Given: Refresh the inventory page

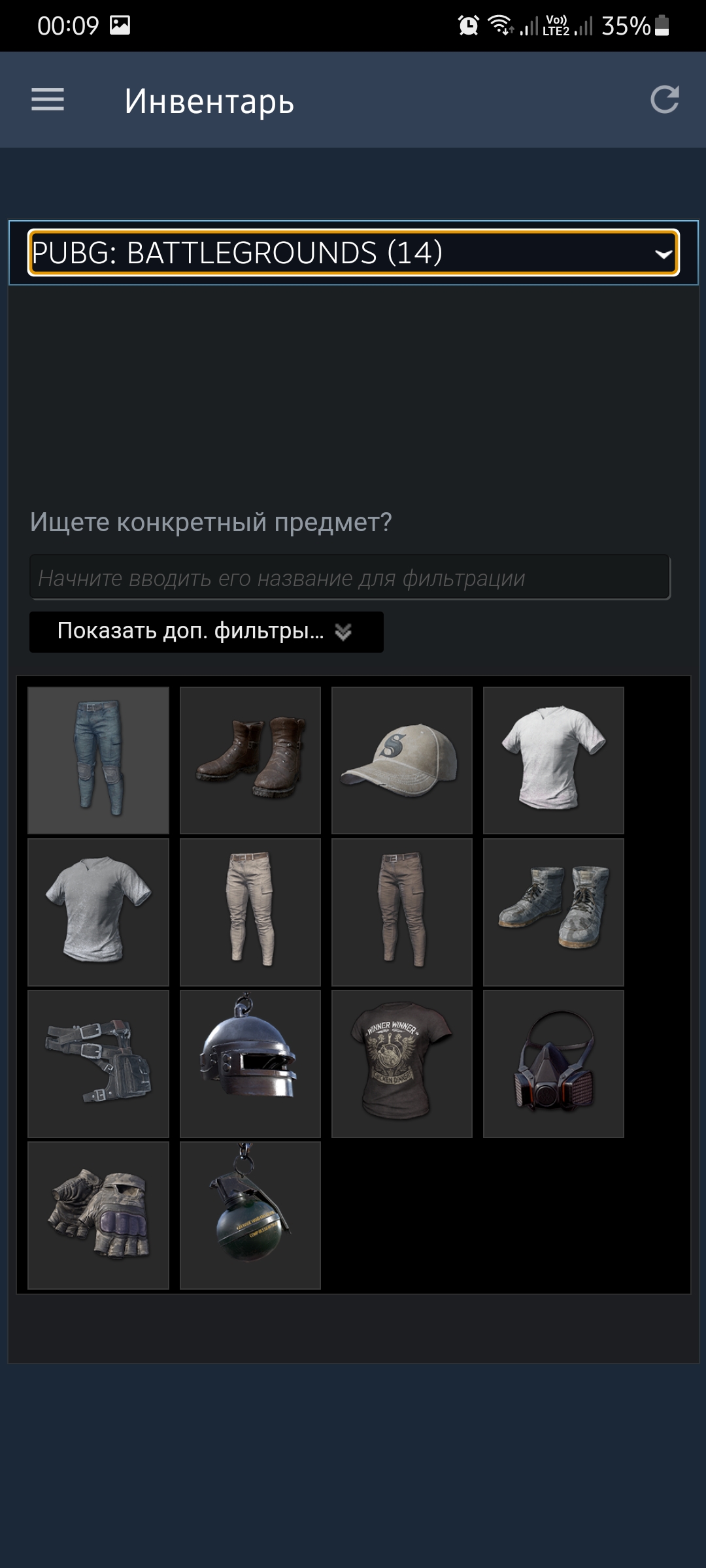Looking at the screenshot, I should pyautogui.click(x=665, y=99).
